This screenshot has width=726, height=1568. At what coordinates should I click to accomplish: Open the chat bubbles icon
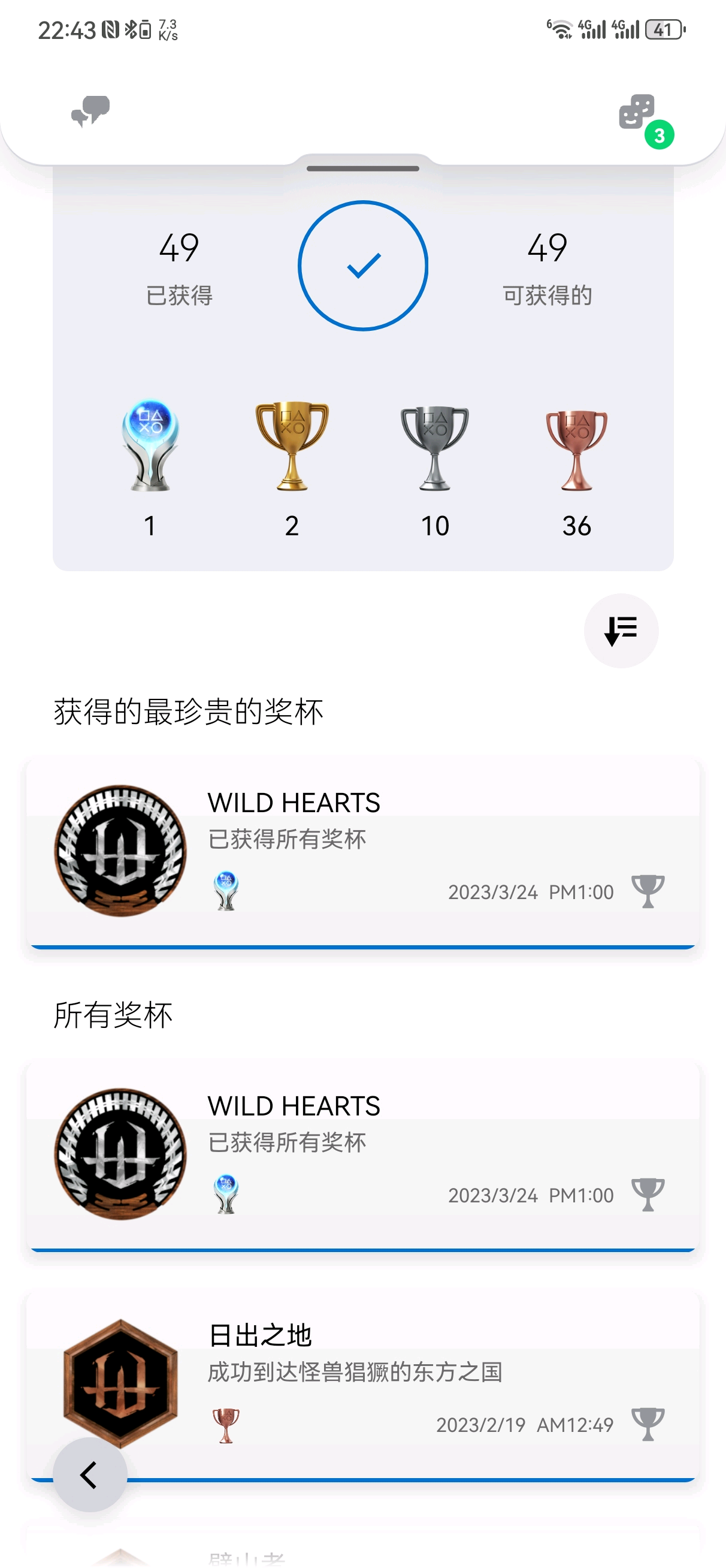pyautogui.click(x=90, y=111)
